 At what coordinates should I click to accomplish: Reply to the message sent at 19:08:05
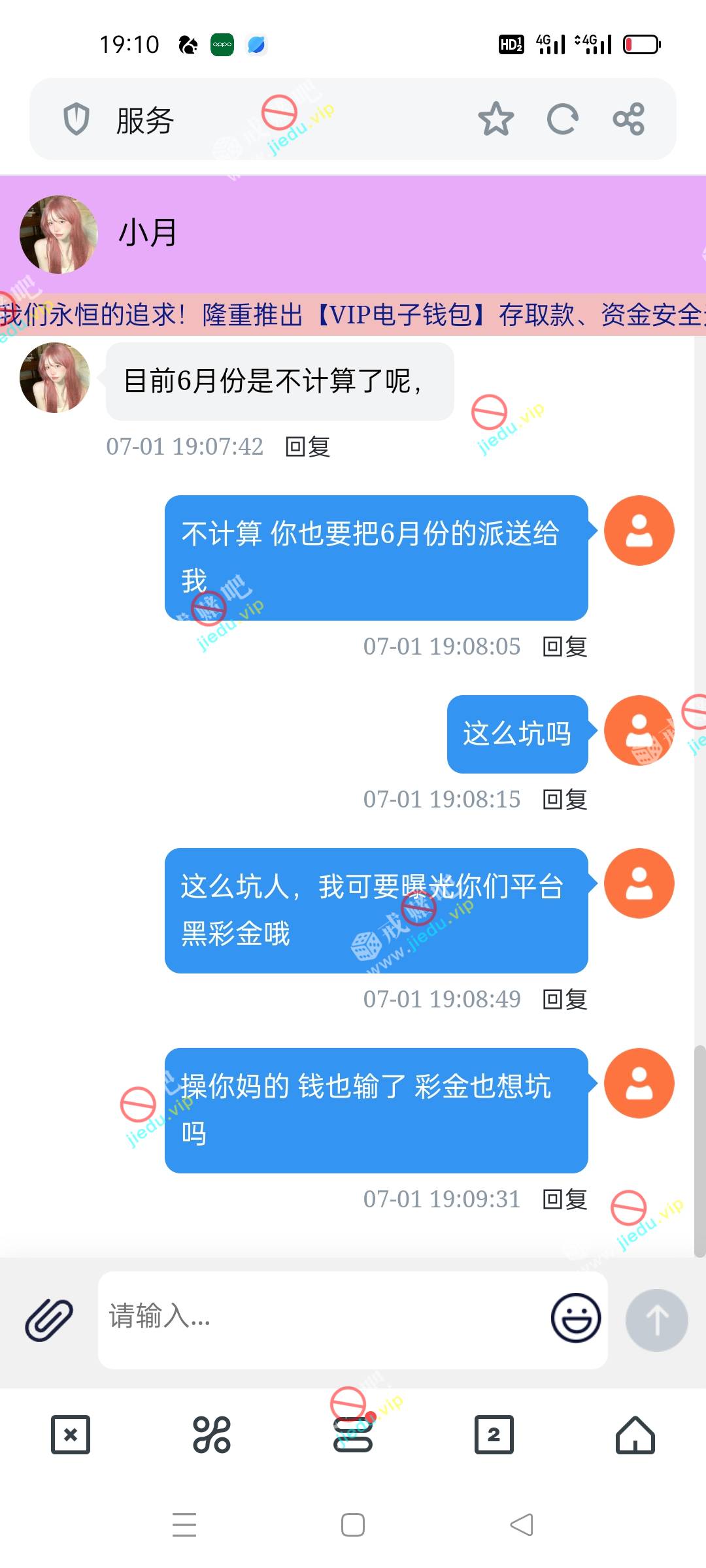565,647
